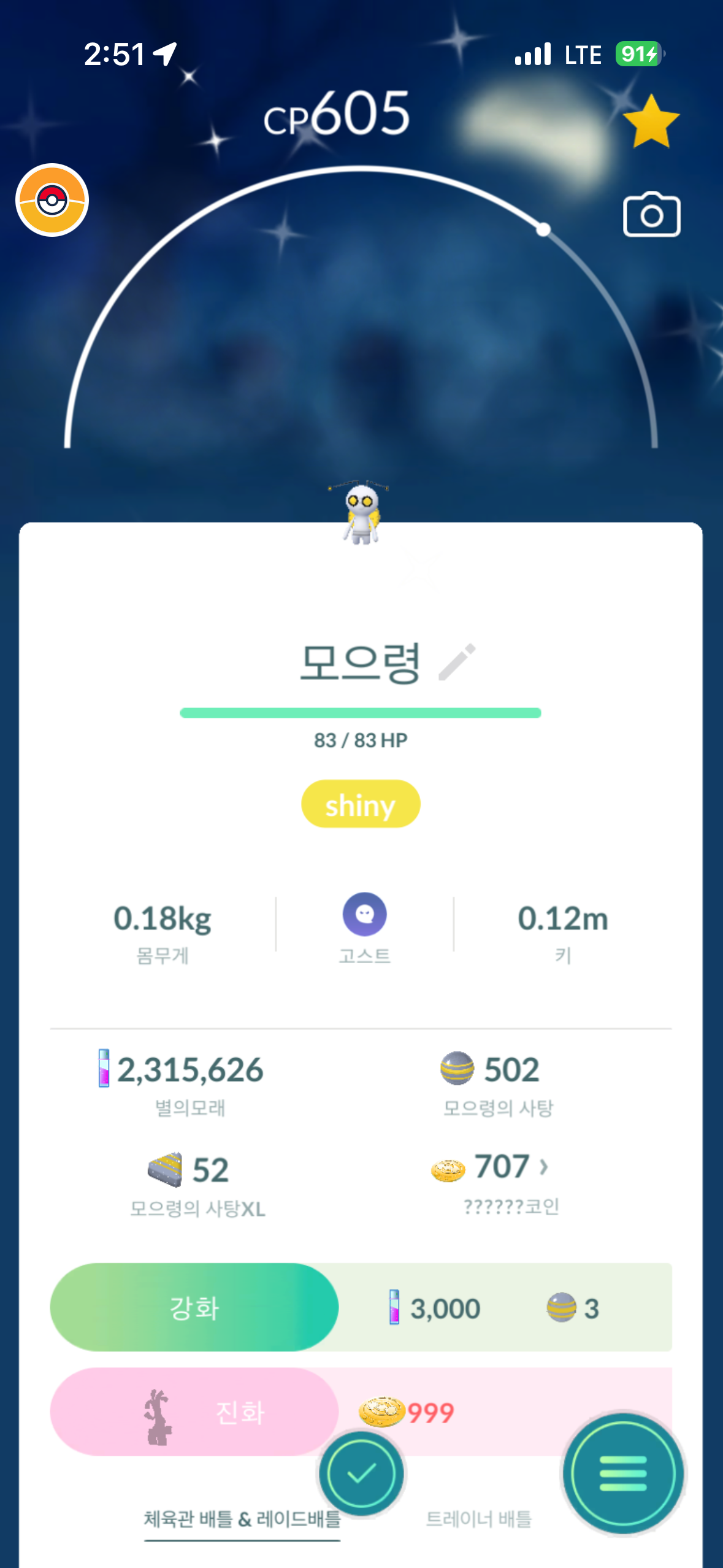Open the AR camera for 모으령
The image size is (723, 1568).
click(651, 215)
